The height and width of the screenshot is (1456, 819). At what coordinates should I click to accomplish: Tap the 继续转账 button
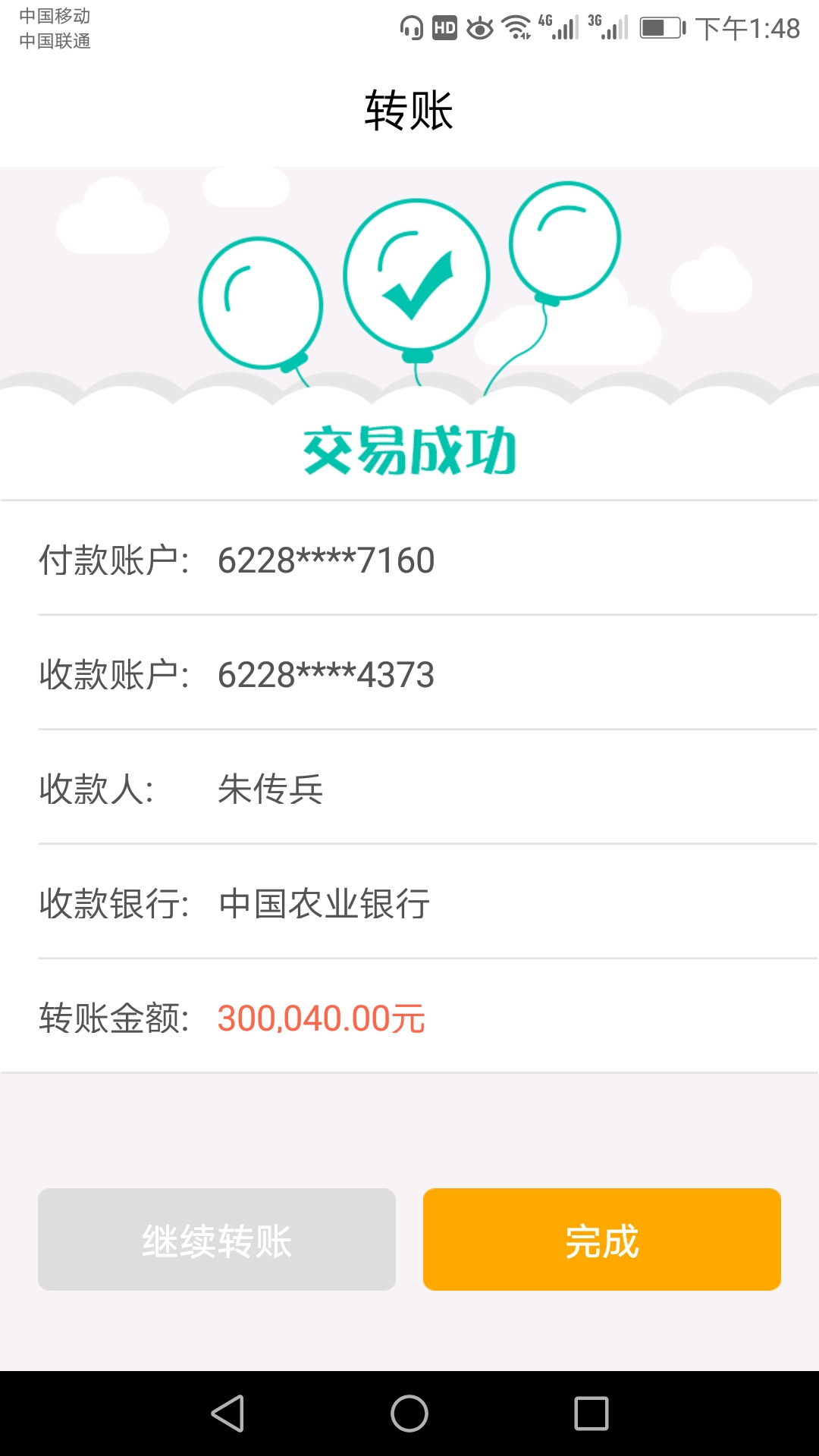pyautogui.click(x=217, y=1239)
